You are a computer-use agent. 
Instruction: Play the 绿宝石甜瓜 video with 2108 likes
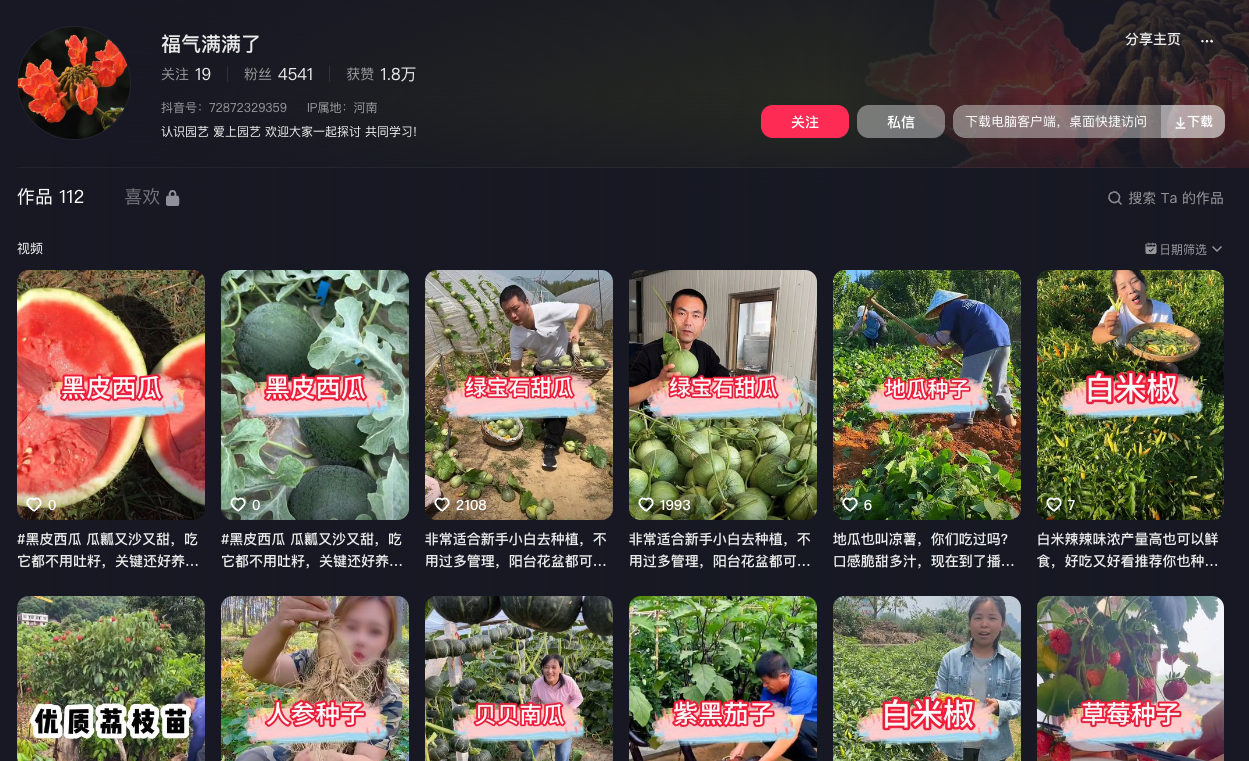point(519,394)
